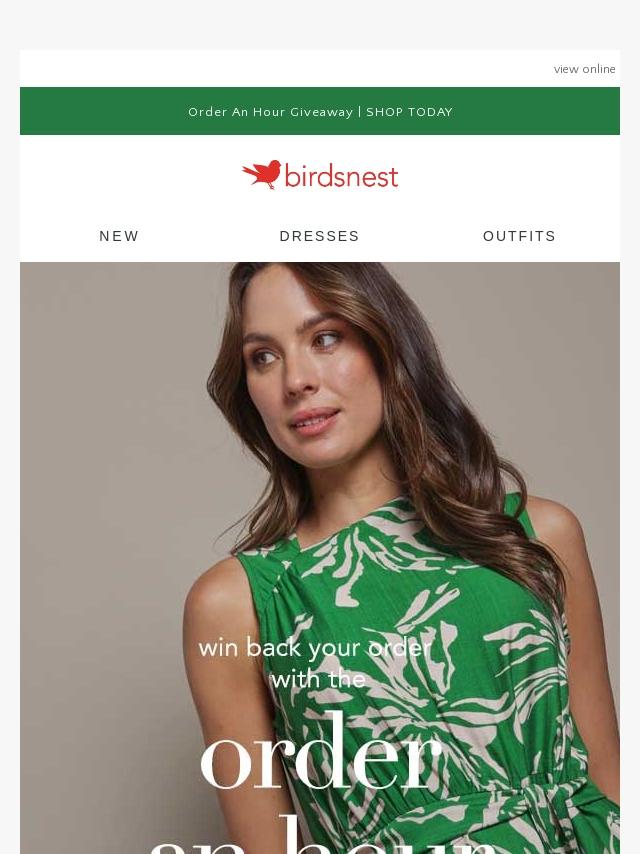Open the birdsnest homepage via its logo
The width and height of the screenshot is (640, 854).
pos(320,175)
